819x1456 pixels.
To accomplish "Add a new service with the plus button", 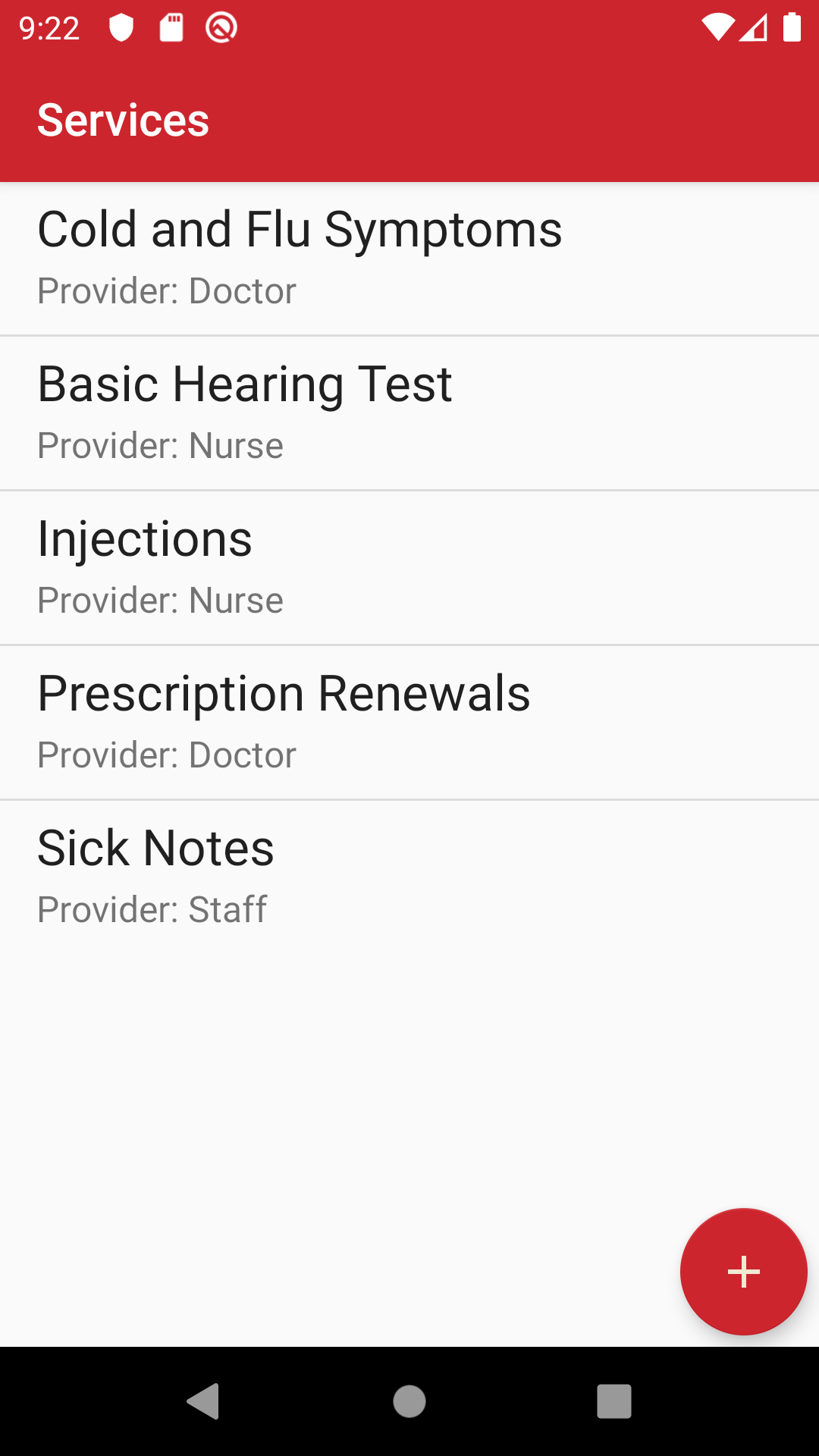I will tap(743, 1272).
